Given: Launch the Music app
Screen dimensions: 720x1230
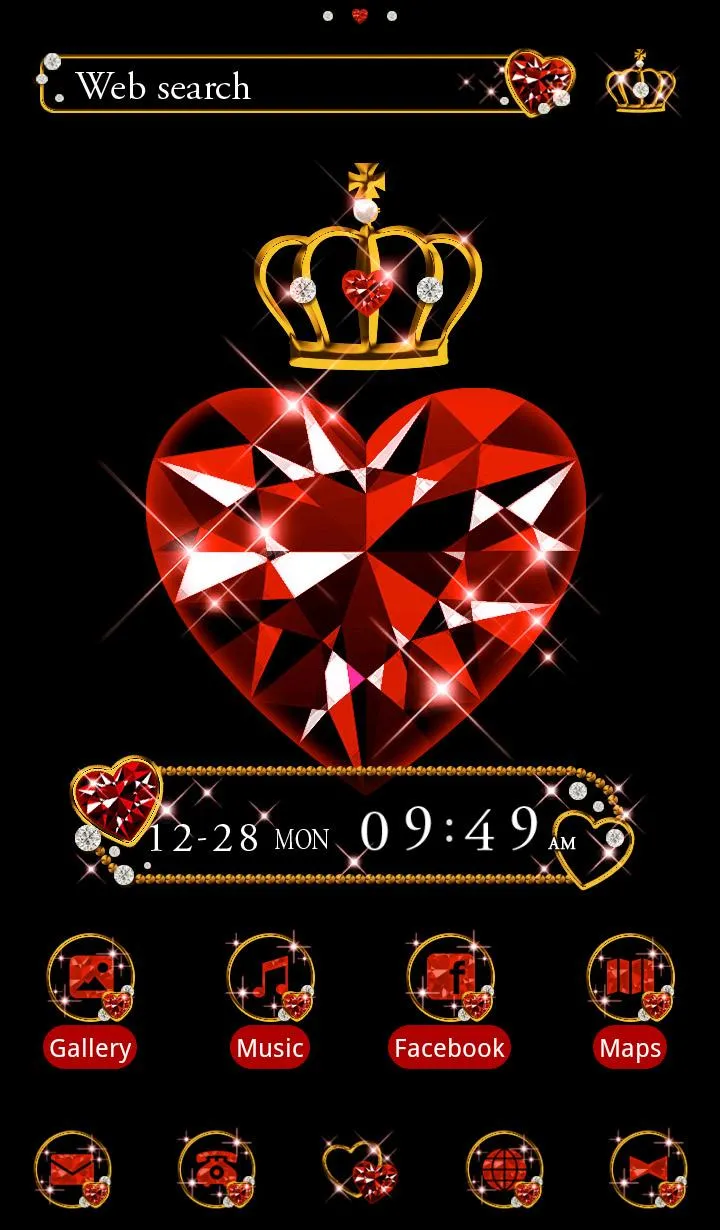Looking at the screenshot, I should [x=270, y=1000].
